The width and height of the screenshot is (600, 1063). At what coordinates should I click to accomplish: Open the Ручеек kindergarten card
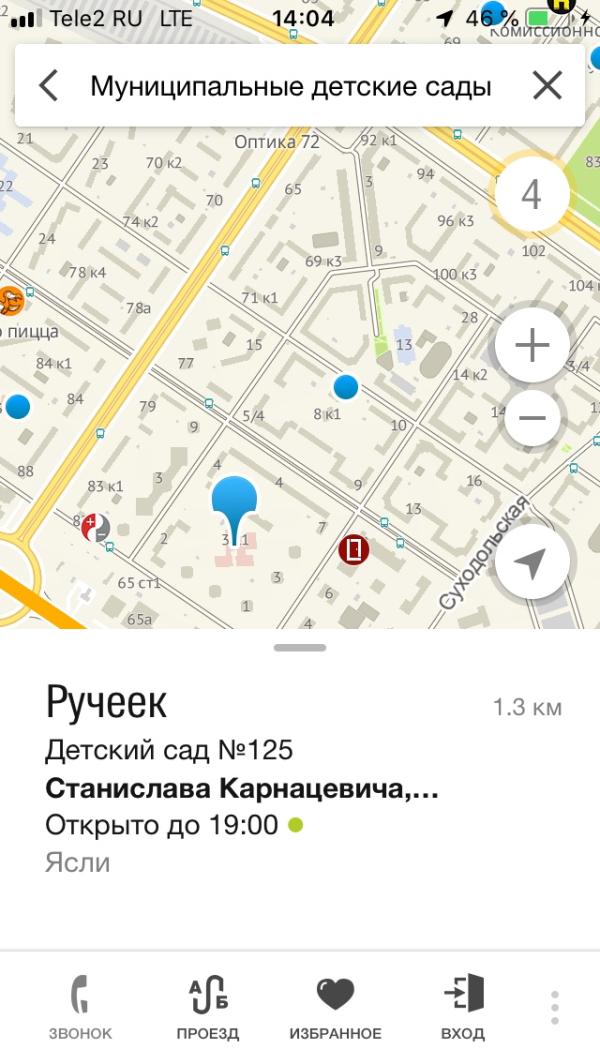click(x=250, y=780)
